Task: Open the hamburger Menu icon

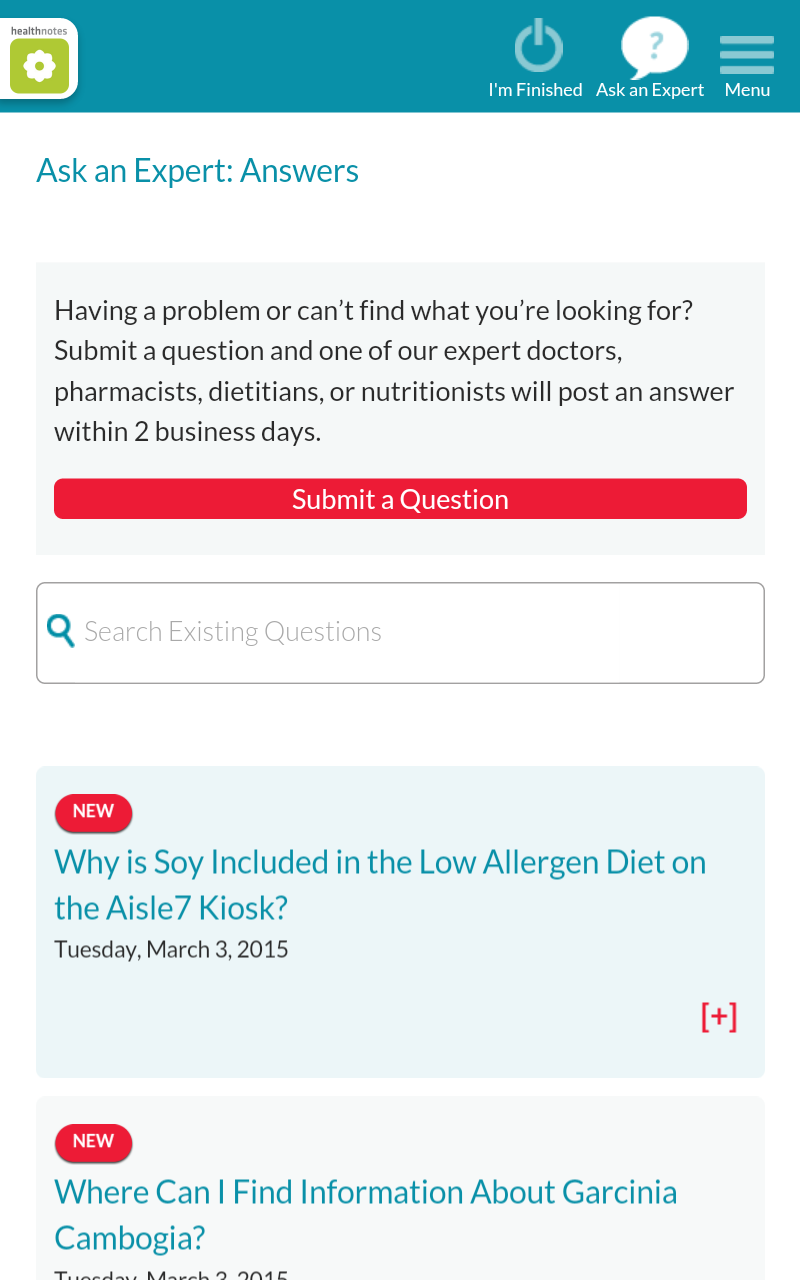Action: (747, 55)
